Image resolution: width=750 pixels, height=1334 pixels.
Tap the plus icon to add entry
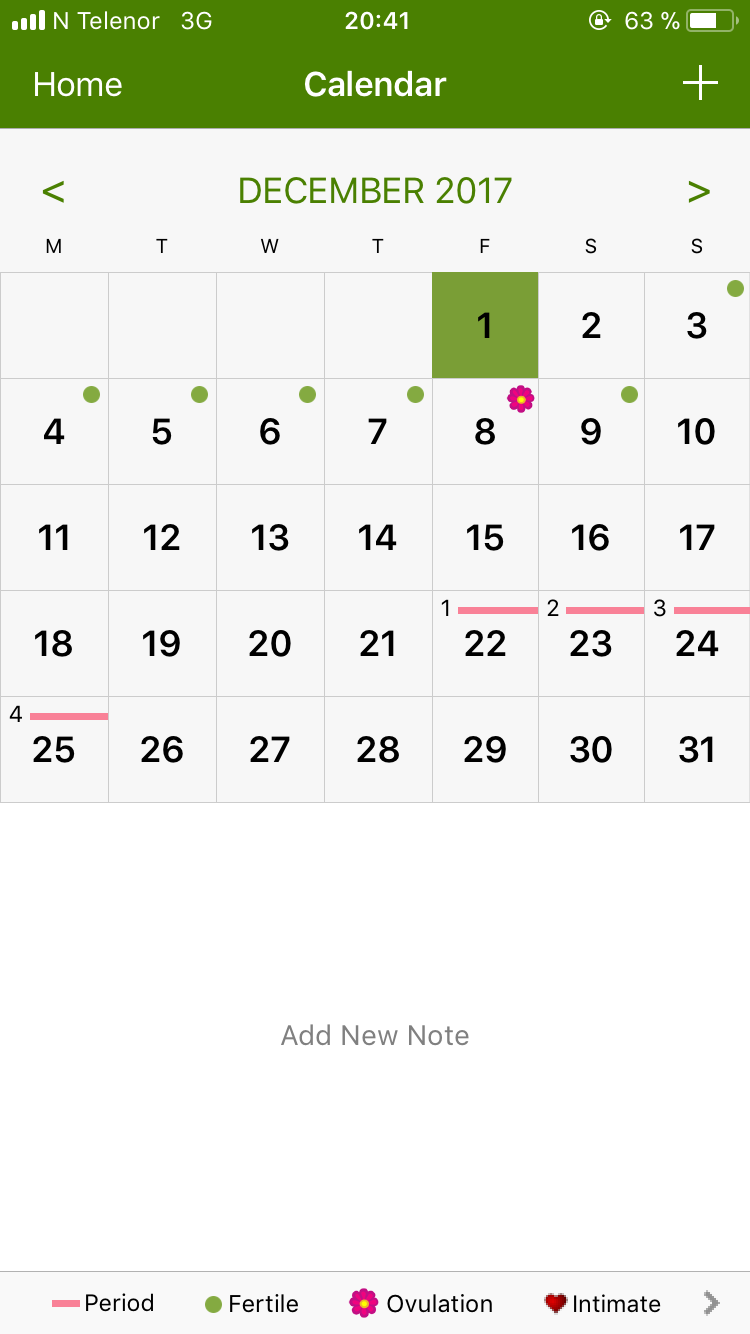(700, 83)
